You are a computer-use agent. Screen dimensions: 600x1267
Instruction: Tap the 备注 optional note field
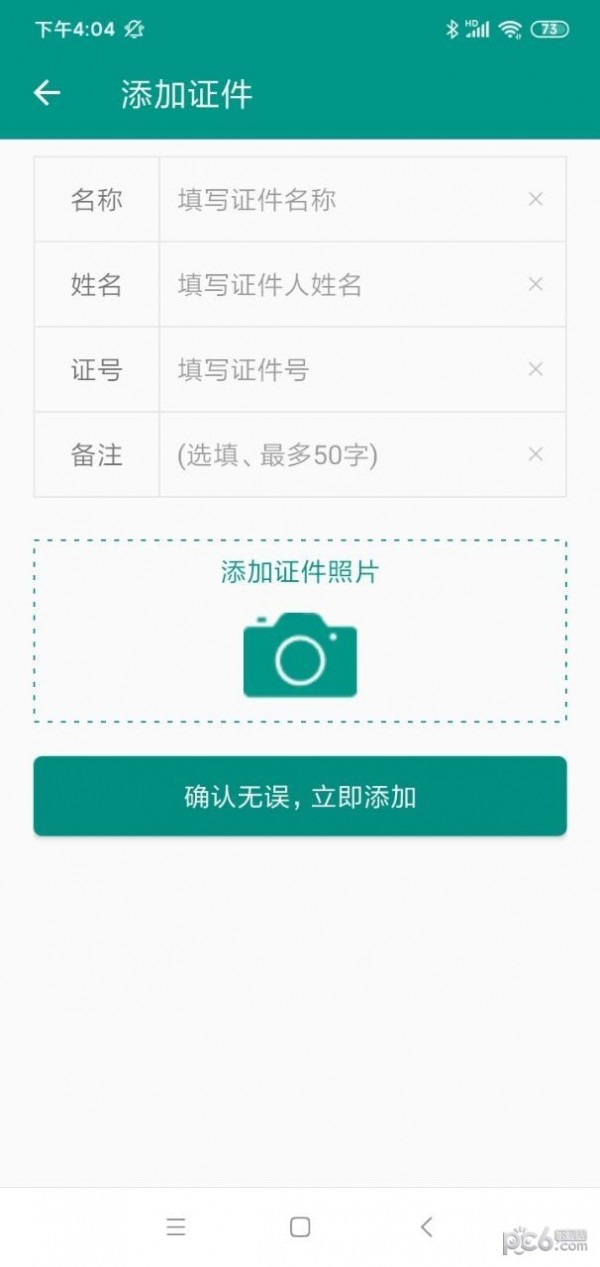pyautogui.click(x=340, y=455)
